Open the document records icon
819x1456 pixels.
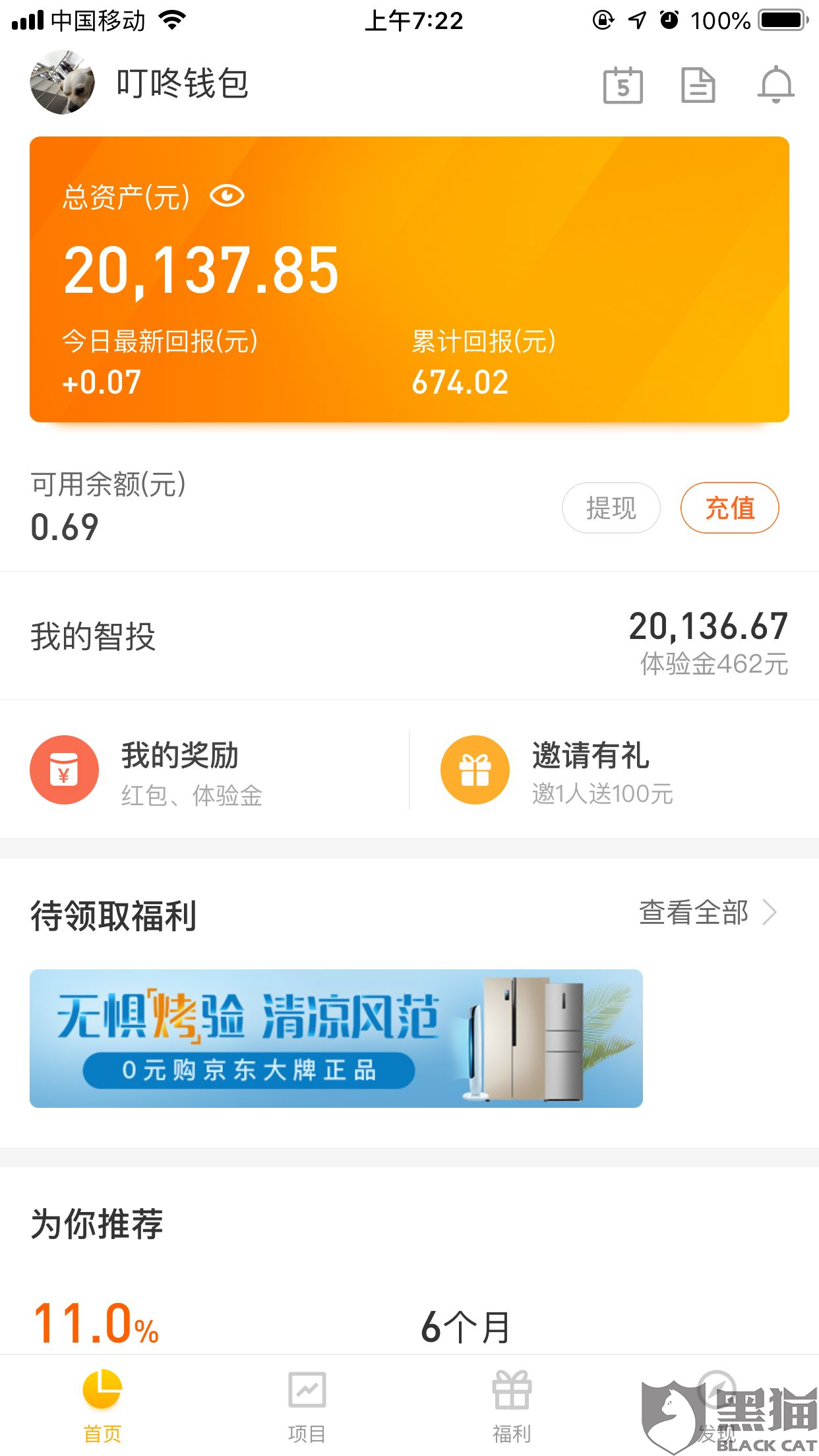pyautogui.click(x=698, y=84)
